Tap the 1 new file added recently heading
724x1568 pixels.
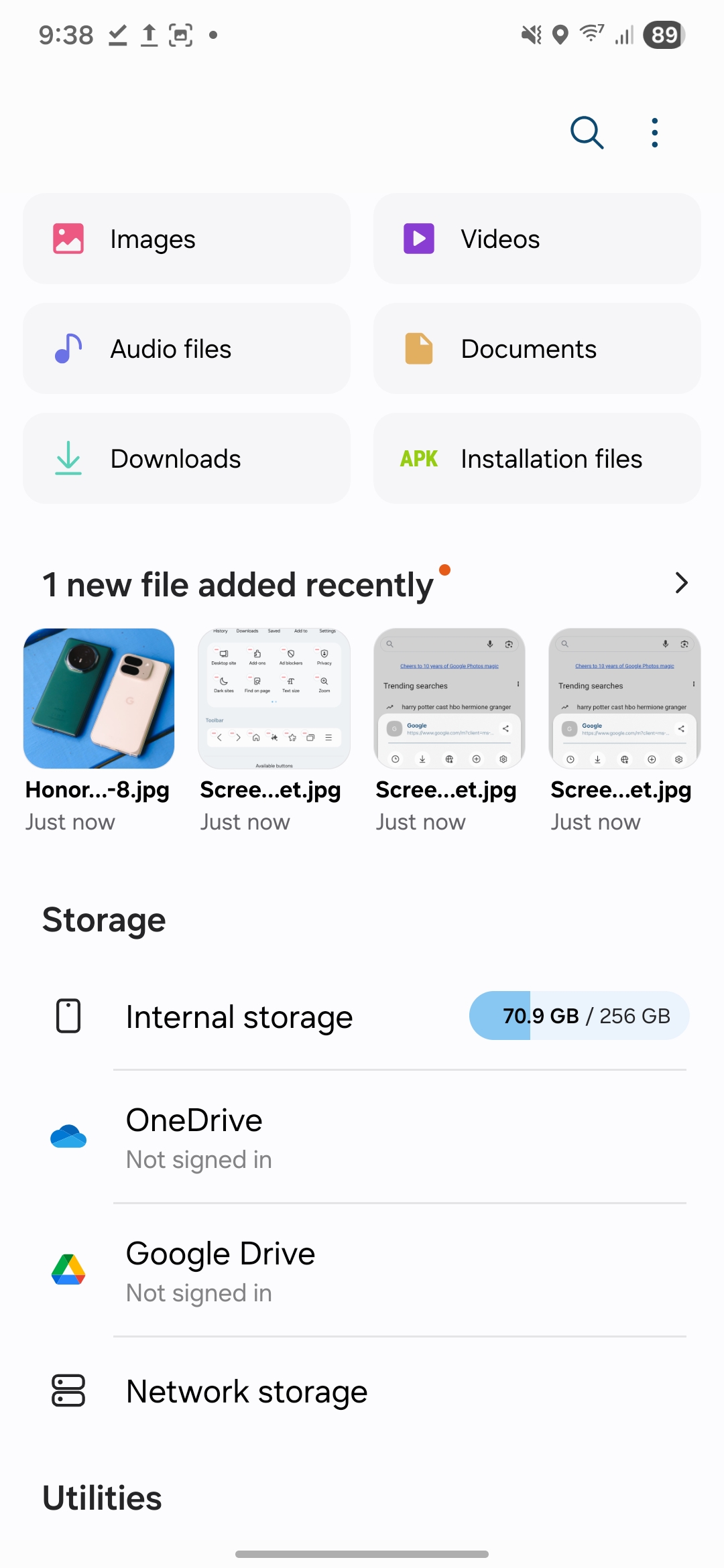pyautogui.click(x=237, y=583)
